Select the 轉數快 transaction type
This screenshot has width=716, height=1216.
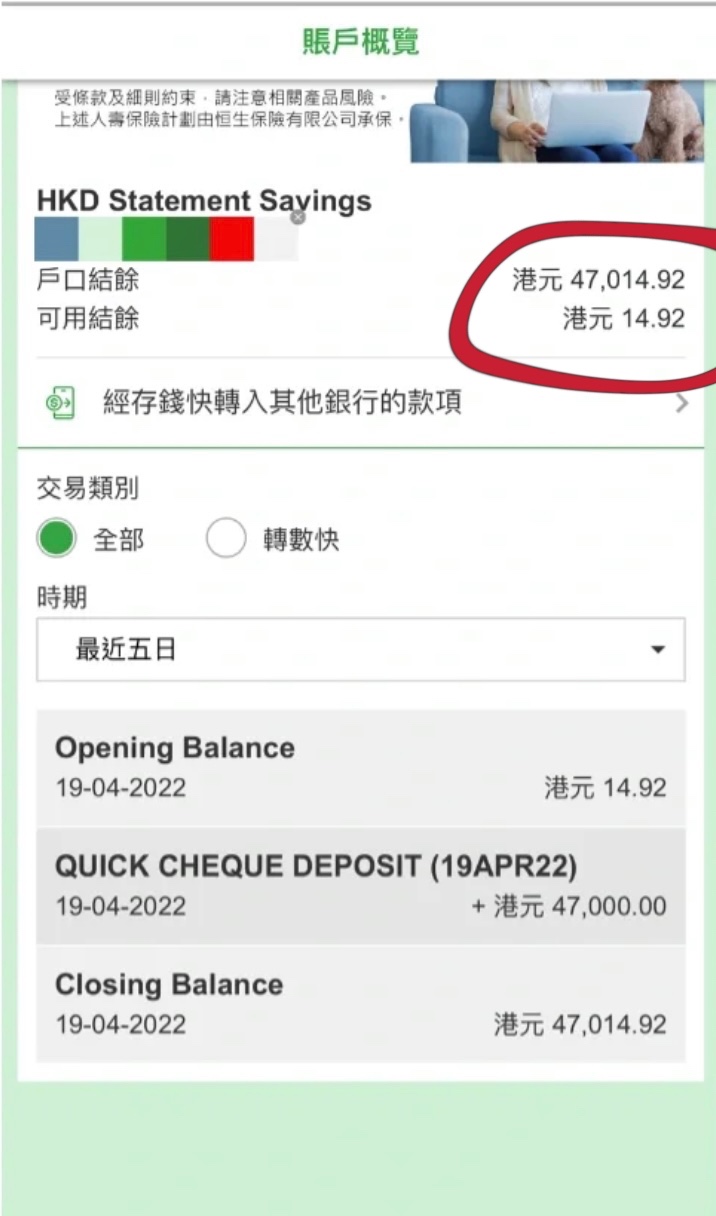tap(226, 540)
